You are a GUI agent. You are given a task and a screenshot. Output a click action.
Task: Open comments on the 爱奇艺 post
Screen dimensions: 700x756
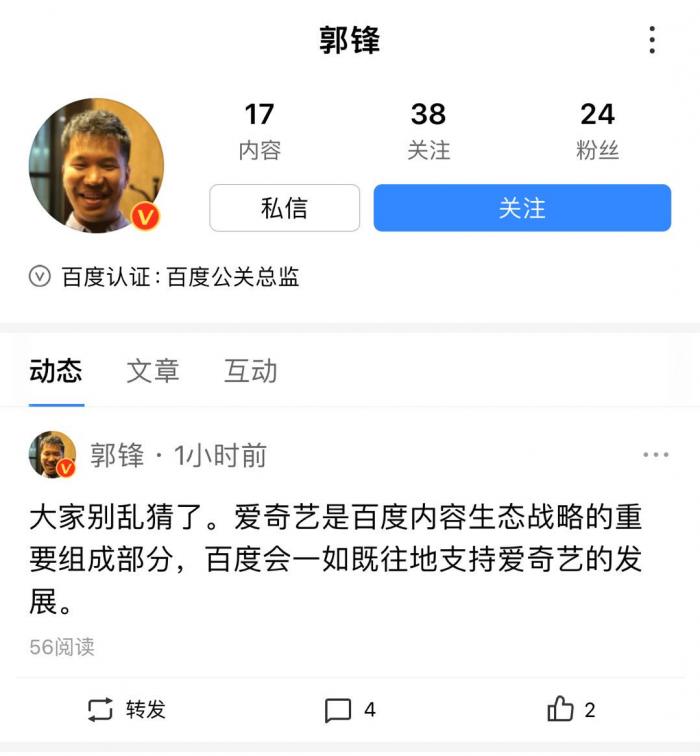click(x=351, y=710)
